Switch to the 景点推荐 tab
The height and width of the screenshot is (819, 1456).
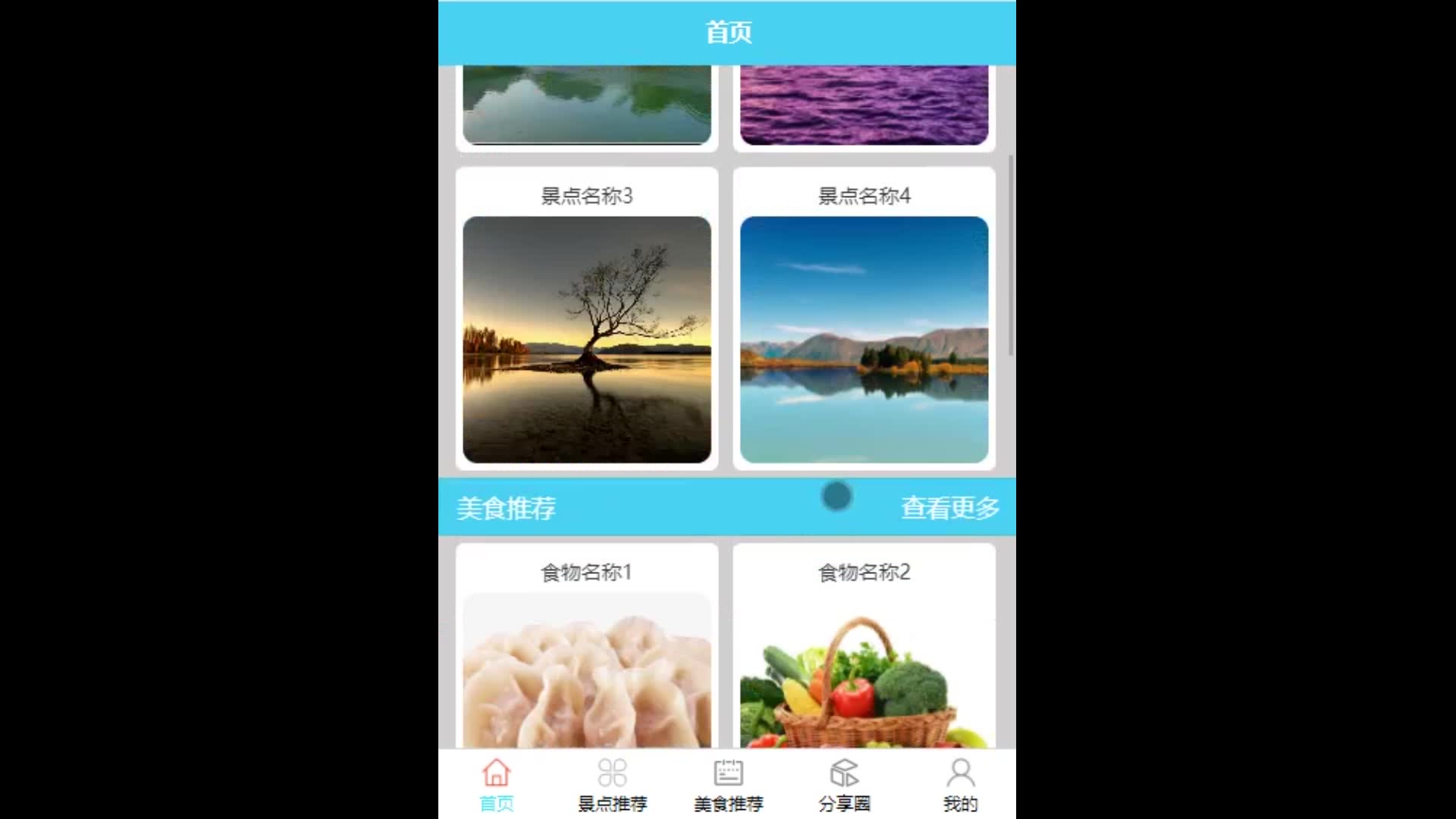pyautogui.click(x=612, y=785)
